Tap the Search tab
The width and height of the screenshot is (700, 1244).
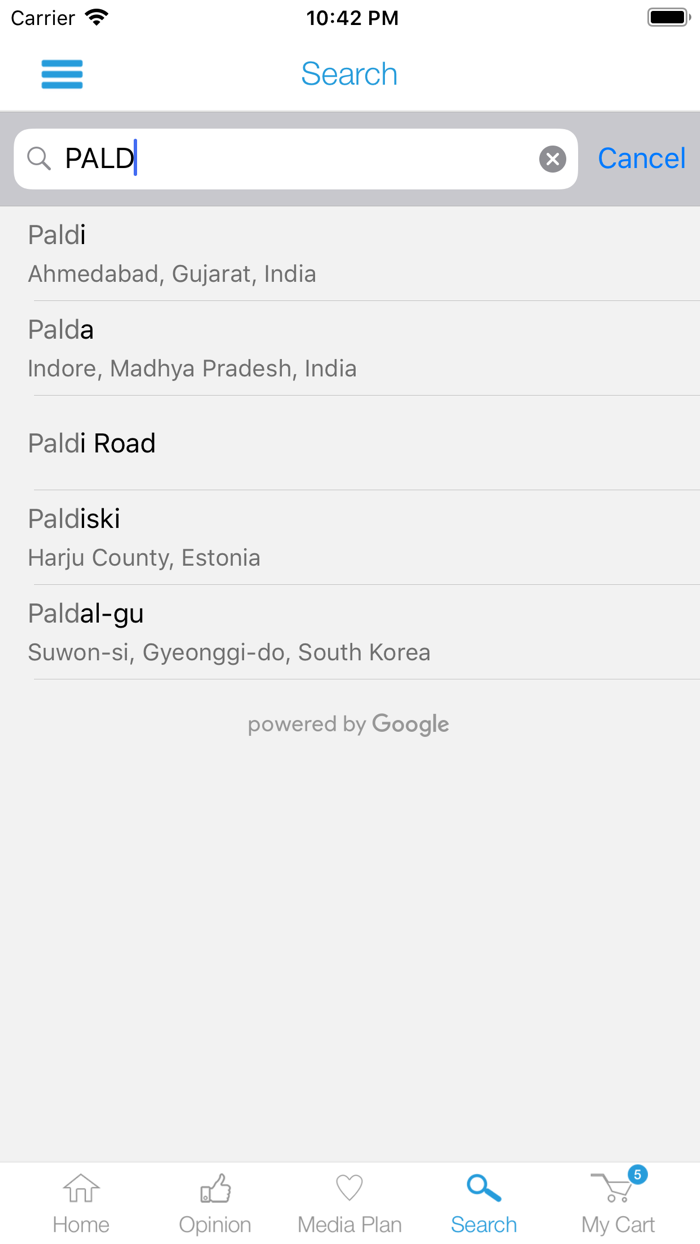[x=484, y=1204]
